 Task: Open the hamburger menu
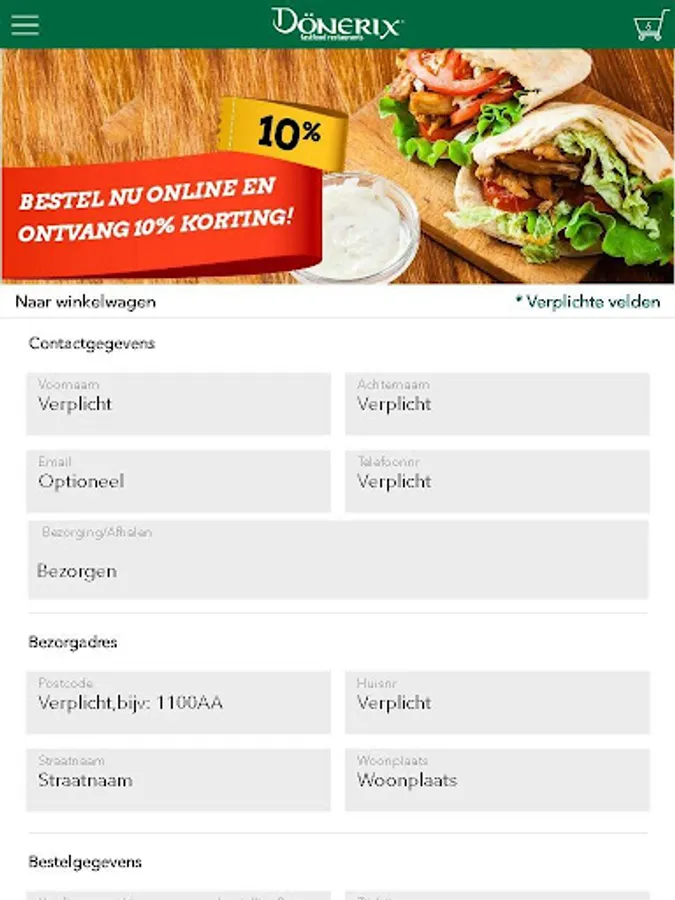(x=25, y=25)
